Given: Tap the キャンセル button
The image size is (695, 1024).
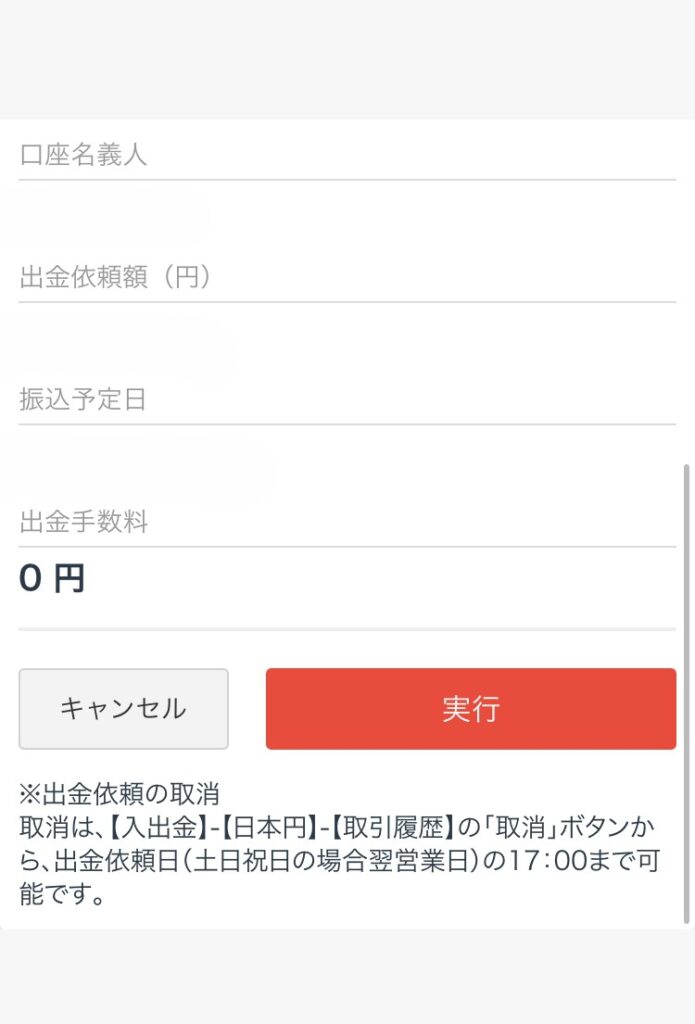Looking at the screenshot, I should tap(123, 709).
